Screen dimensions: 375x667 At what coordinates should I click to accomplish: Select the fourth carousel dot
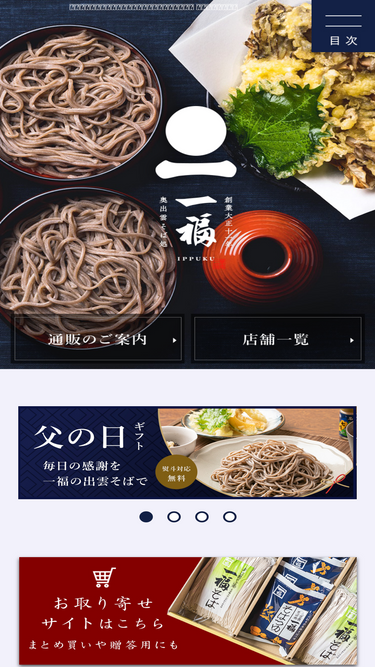pos(230,517)
